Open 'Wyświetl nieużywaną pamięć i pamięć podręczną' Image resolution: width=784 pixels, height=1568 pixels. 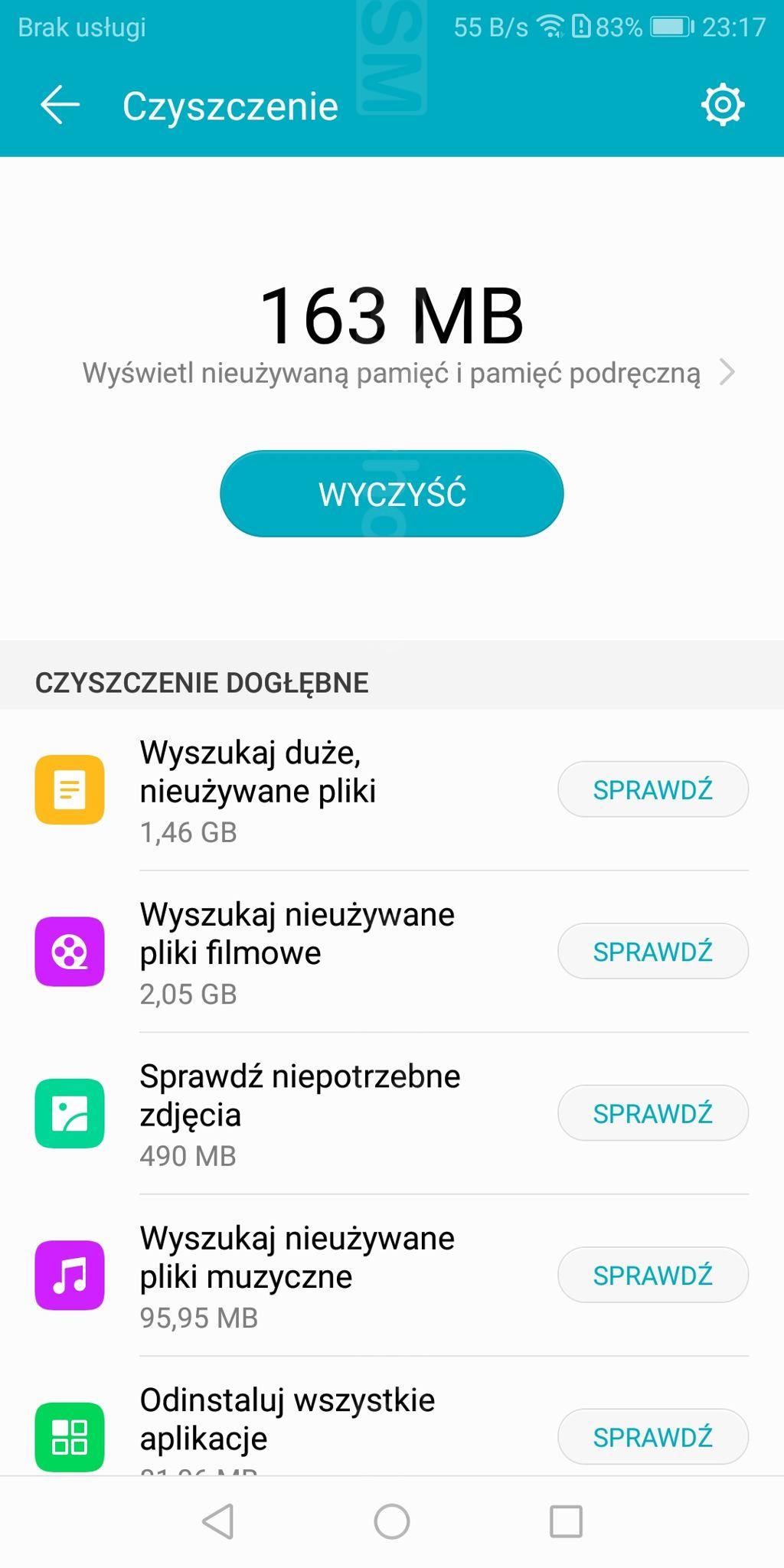click(x=407, y=374)
